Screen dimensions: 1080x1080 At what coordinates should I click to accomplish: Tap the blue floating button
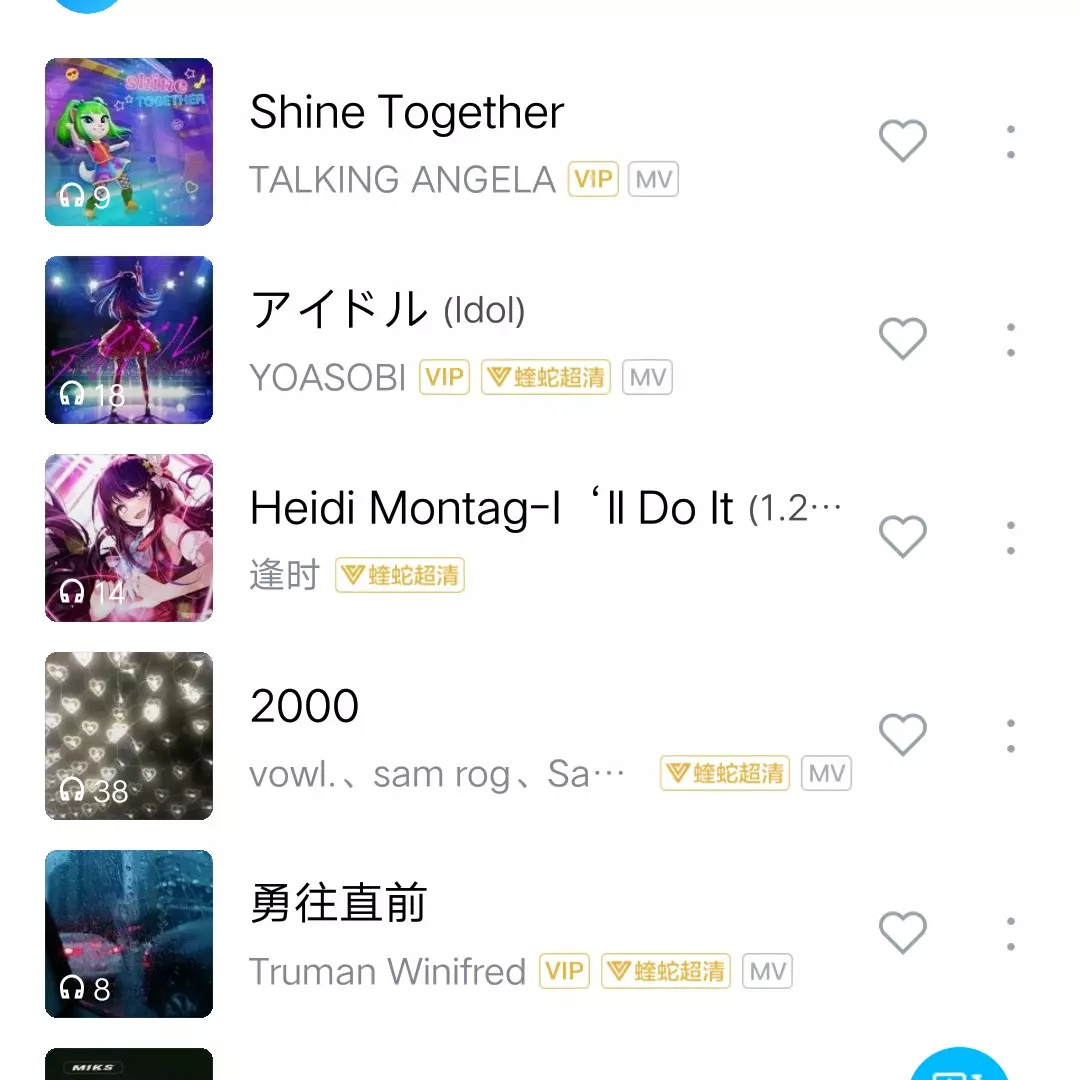[959, 1068]
